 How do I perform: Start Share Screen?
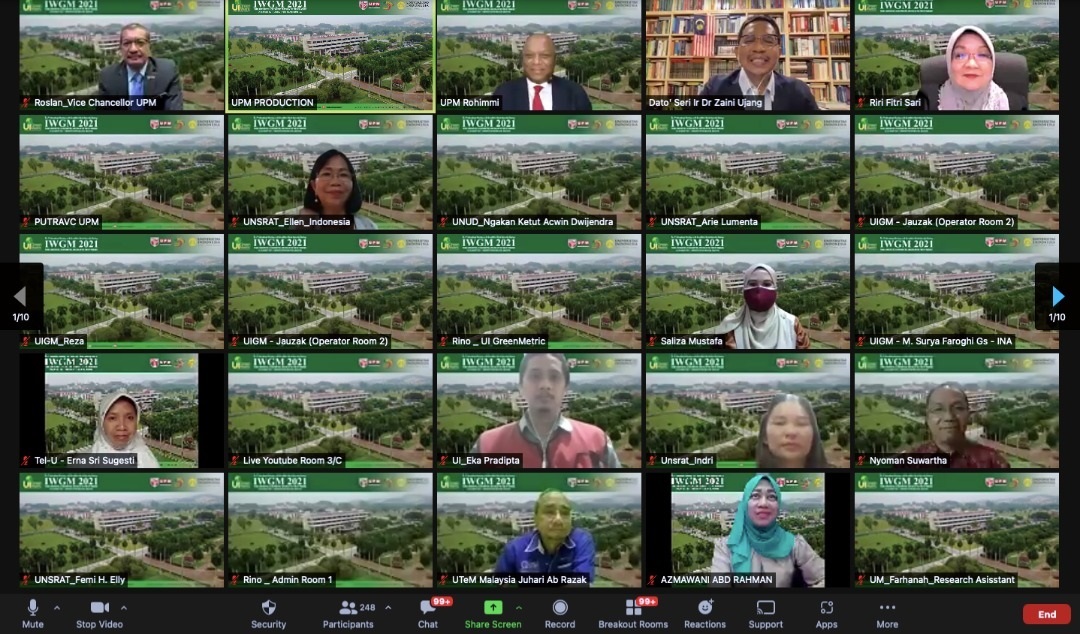tap(492, 612)
